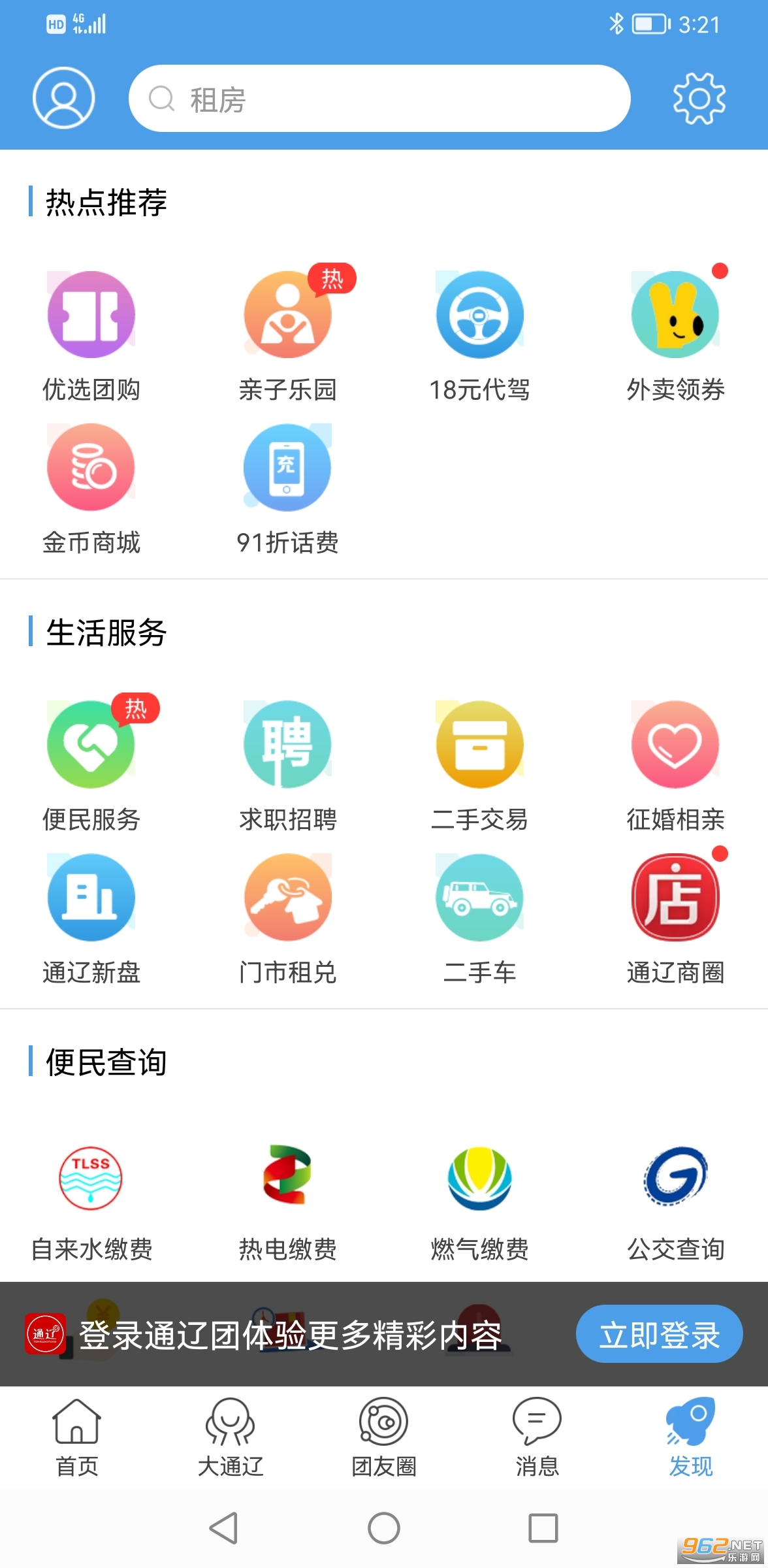Tap the 立即登录 login button
Viewport: 768px width, 1568px height.
(659, 1334)
